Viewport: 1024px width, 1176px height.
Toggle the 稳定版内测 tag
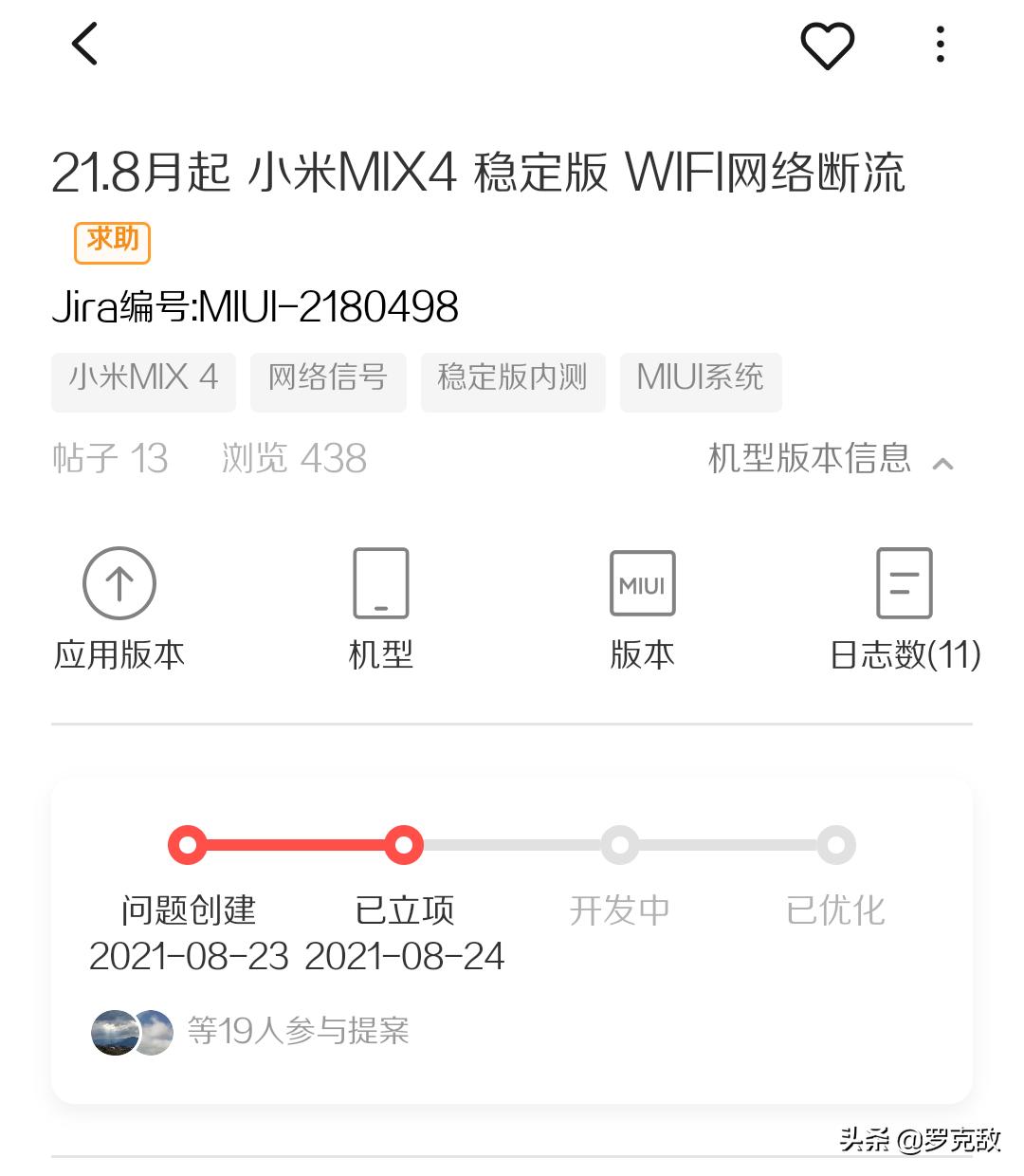tap(512, 381)
